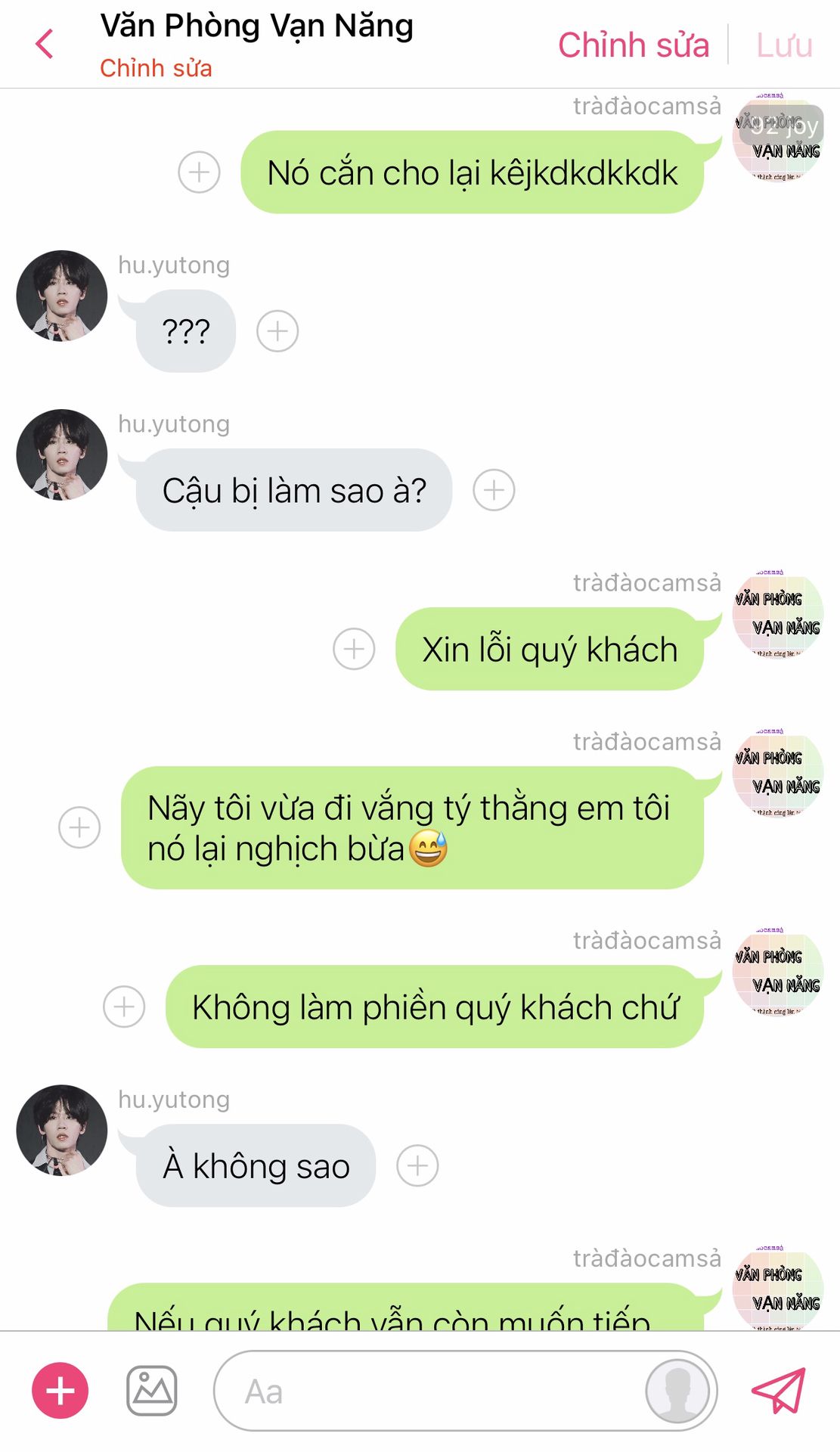This screenshot has width=840, height=1452.
Task: Tap plus beside 'Nãy tôi vừa đi vắng' message
Action: [x=79, y=827]
